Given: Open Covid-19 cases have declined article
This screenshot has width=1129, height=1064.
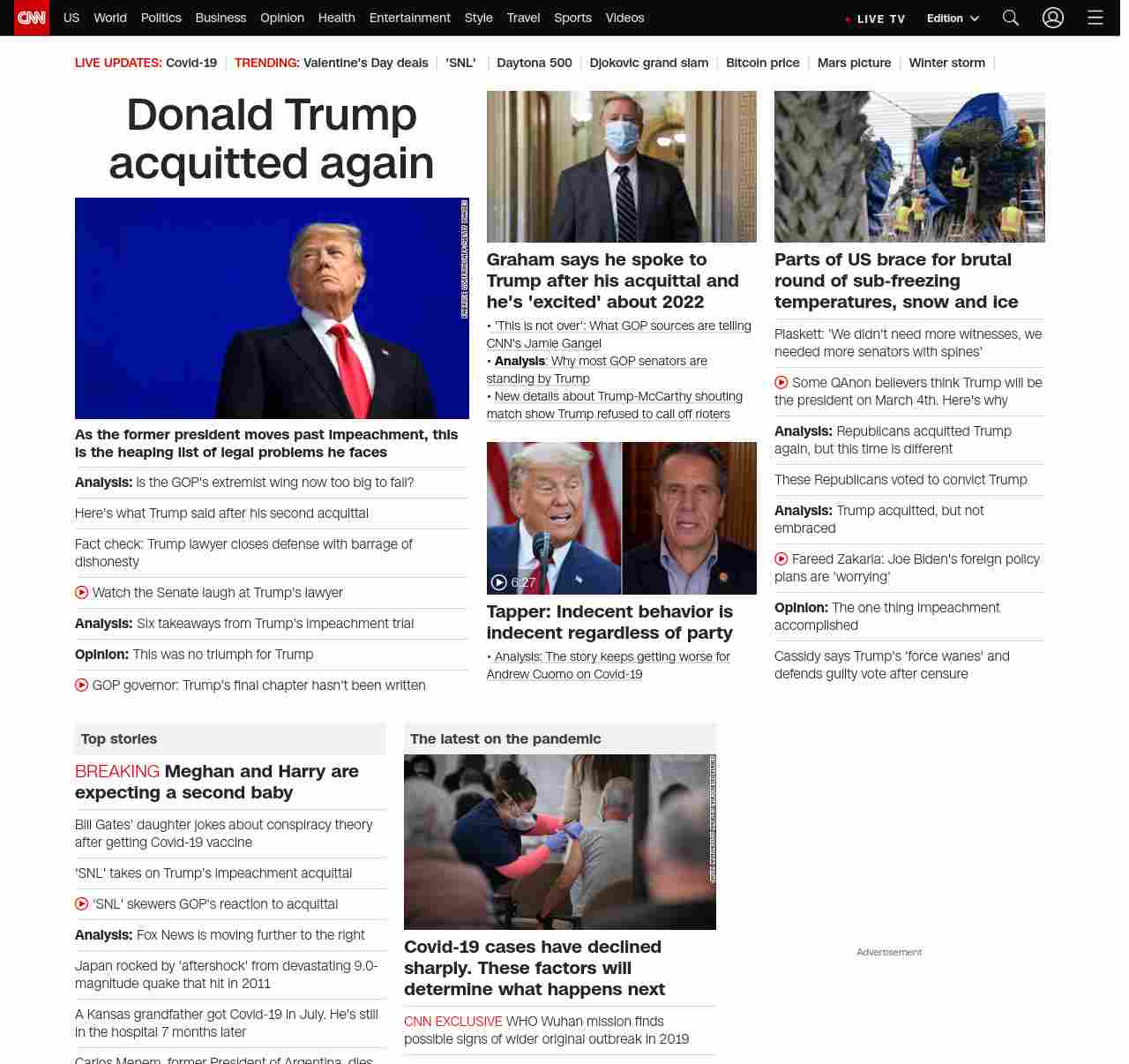Looking at the screenshot, I should (x=534, y=968).
